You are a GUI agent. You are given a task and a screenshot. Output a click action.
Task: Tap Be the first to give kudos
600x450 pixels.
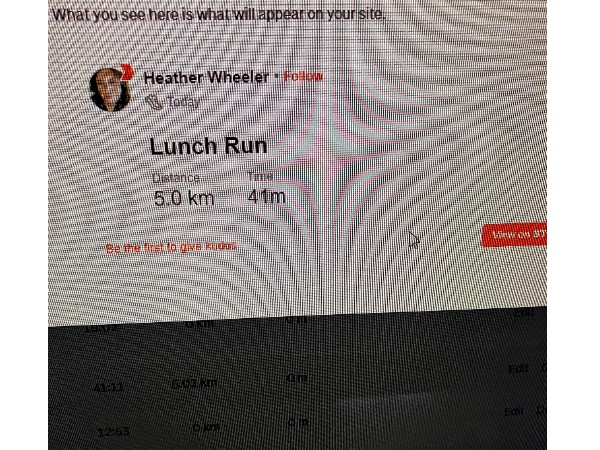[171, 246]
